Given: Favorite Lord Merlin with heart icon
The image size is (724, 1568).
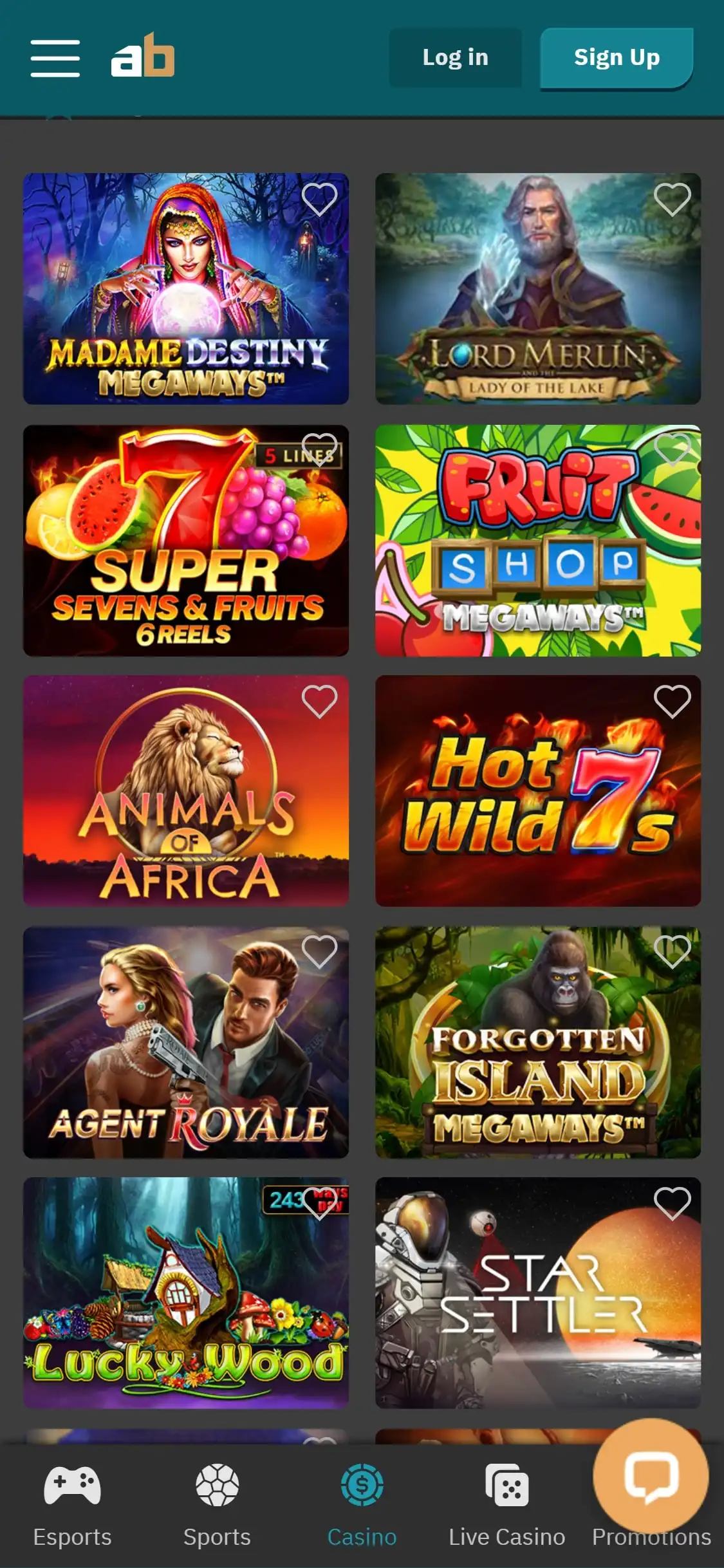Looking at the screenshot, I should click(x=672, y=199).
